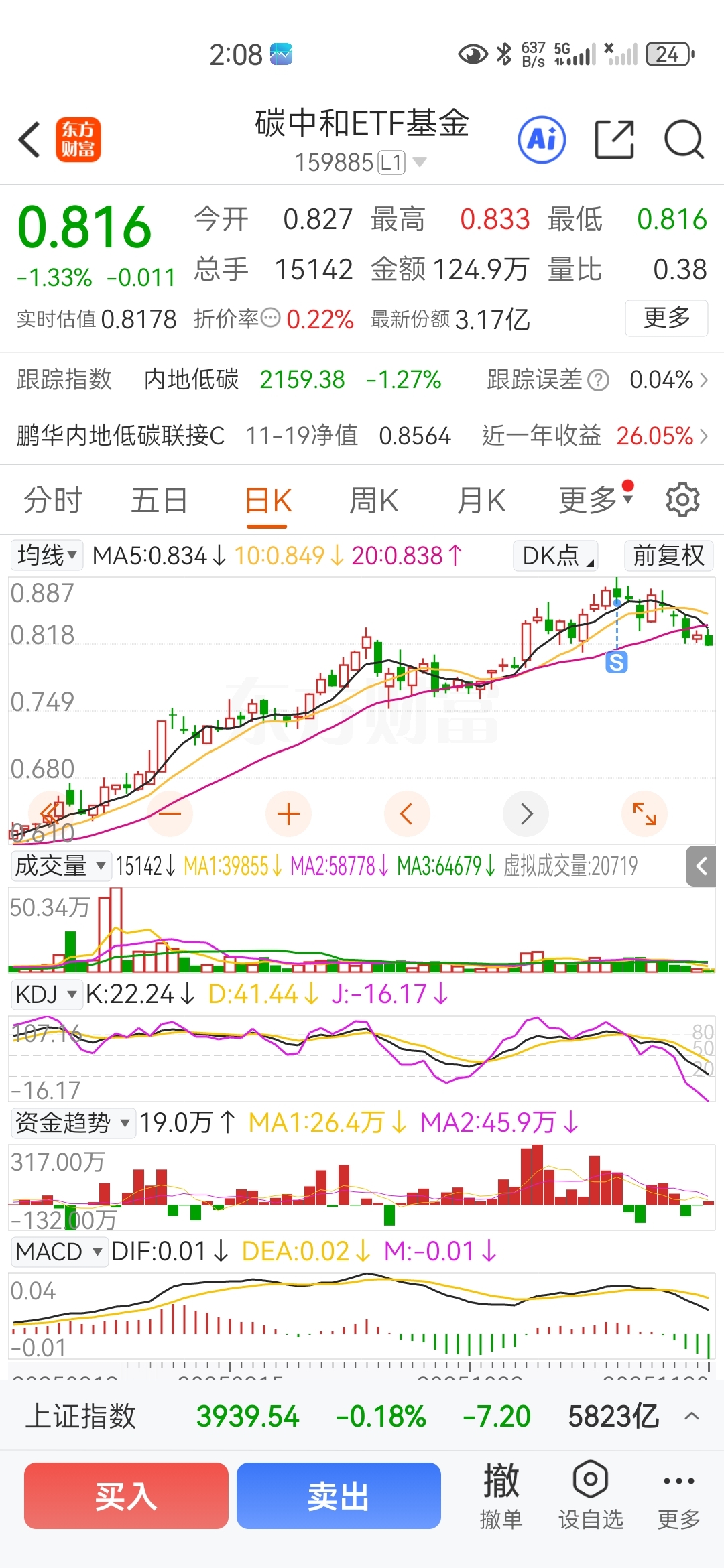Open the 前复权 adjustment selector

point(668,556)
